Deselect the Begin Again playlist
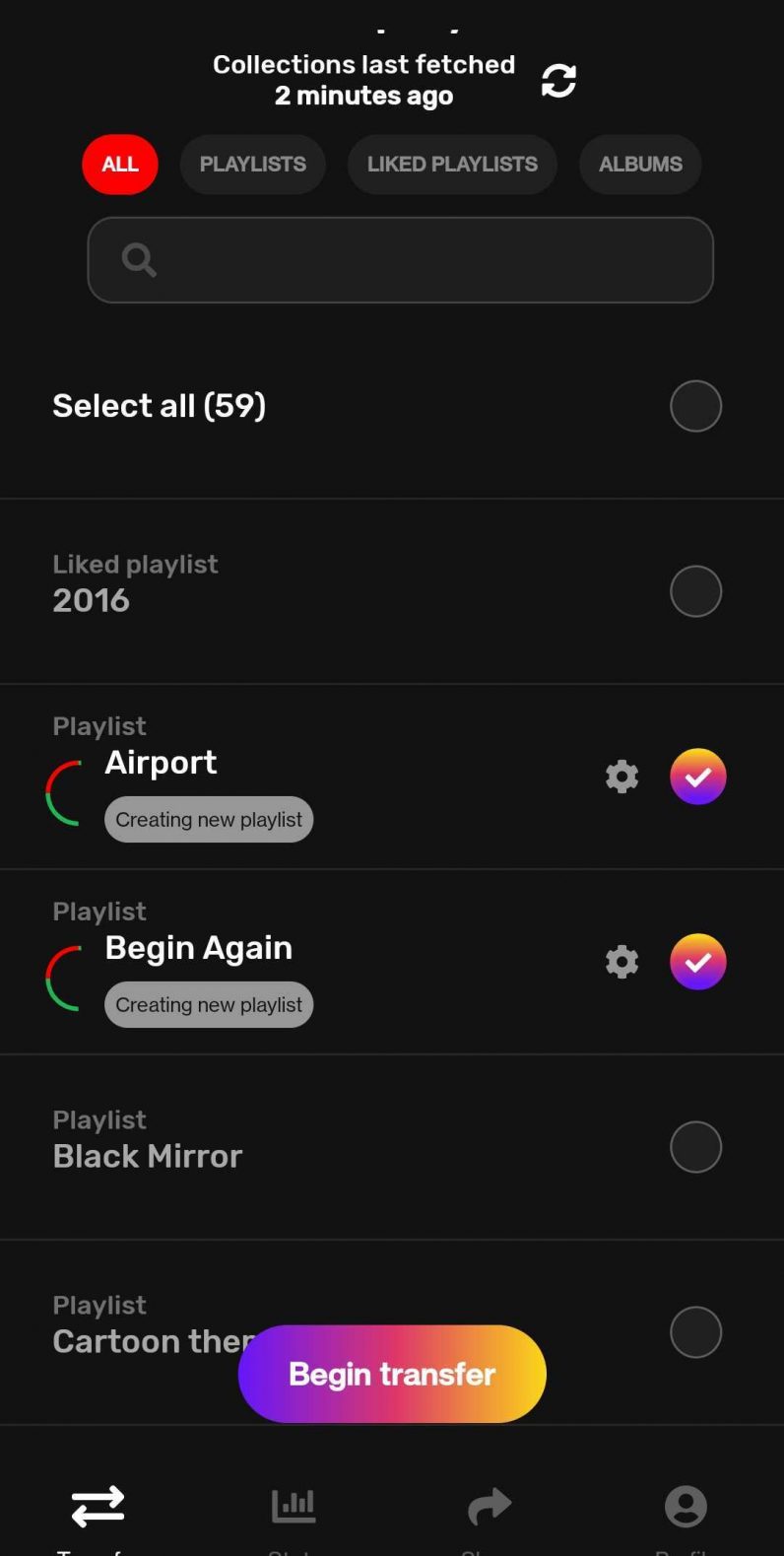This screenshot has width=784, height=1556. [x=698, y=962]
